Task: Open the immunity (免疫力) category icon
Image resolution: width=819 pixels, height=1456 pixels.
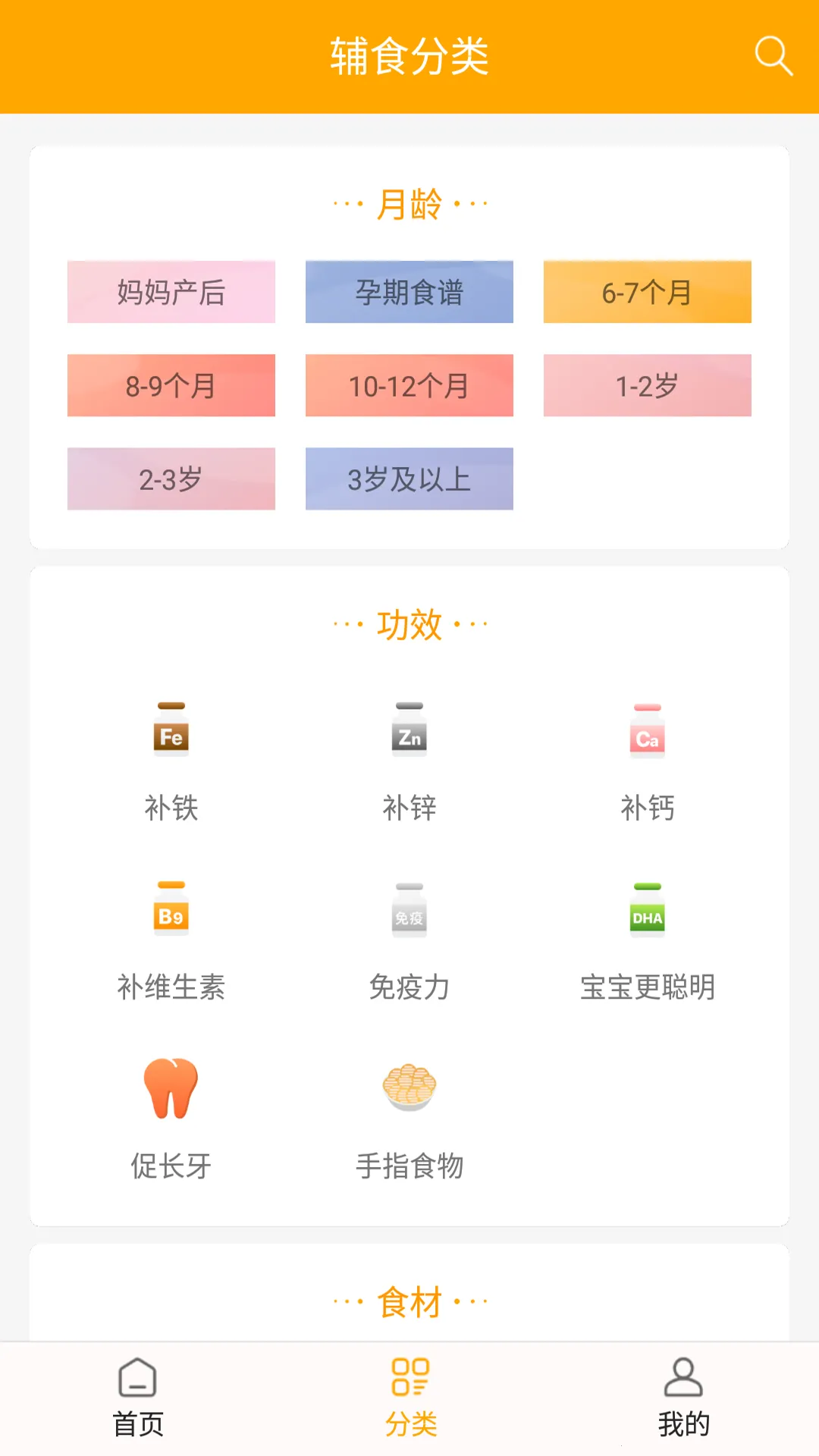Action: tap(409, 912)
